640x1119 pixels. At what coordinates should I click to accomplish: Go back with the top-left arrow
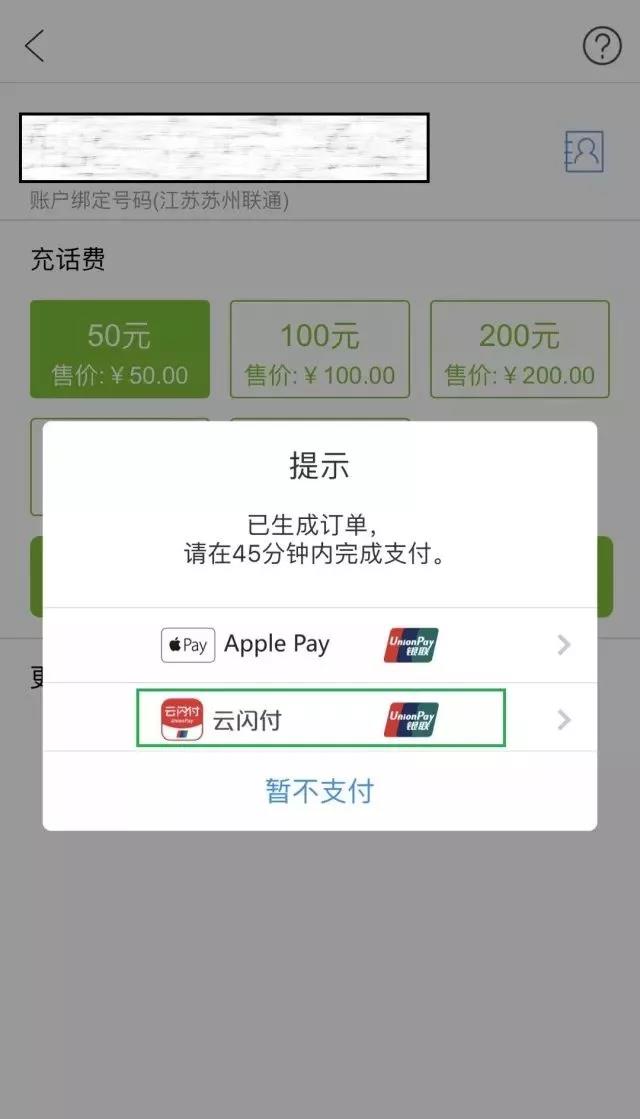coord(35,46)
